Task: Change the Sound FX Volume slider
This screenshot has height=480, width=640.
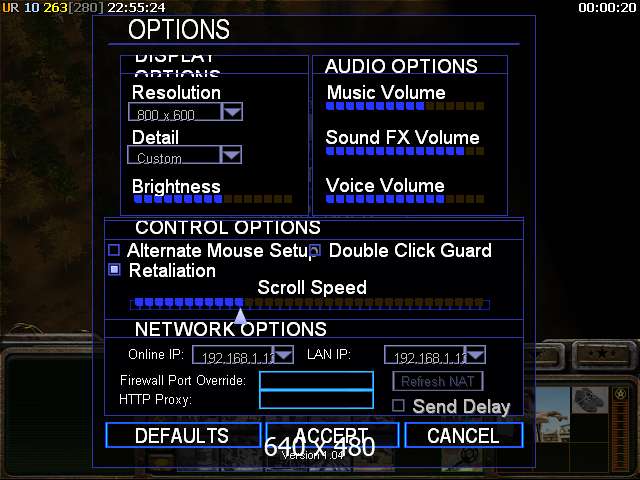Action: tap(405, 151)
